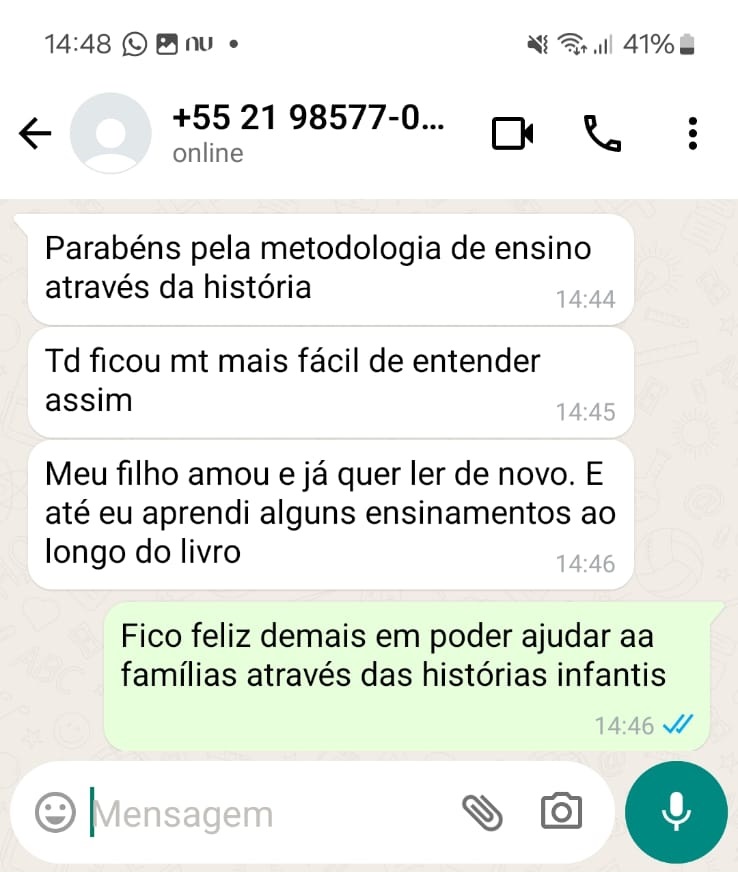Focus the Mensagem text field
The image size is (738, 872).
[x=270, y=813]
